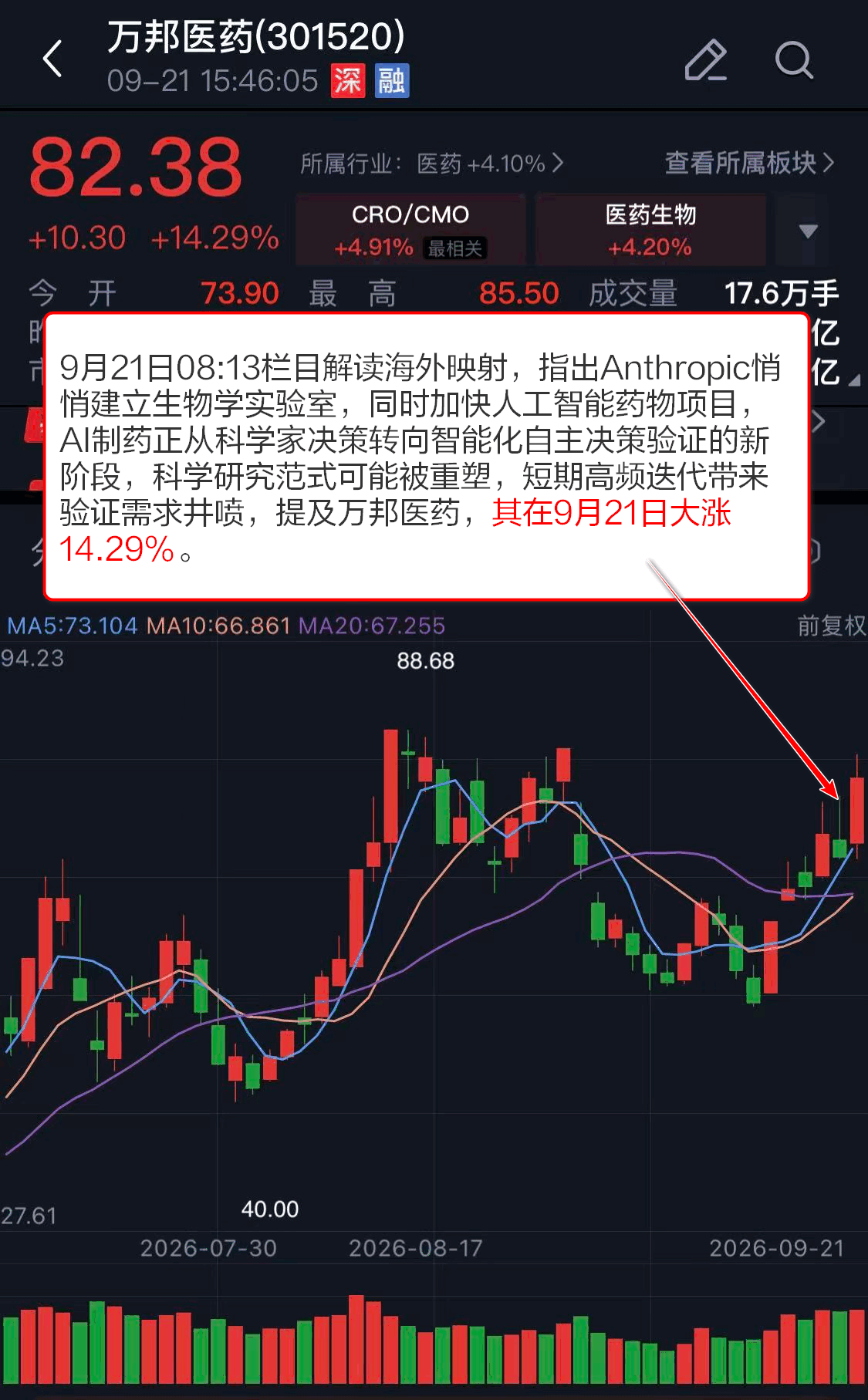The image size is (868, 1400).
Task: Select the CRO/CMO sector chip
Action: pyautogui.click(x=410, y=230)
